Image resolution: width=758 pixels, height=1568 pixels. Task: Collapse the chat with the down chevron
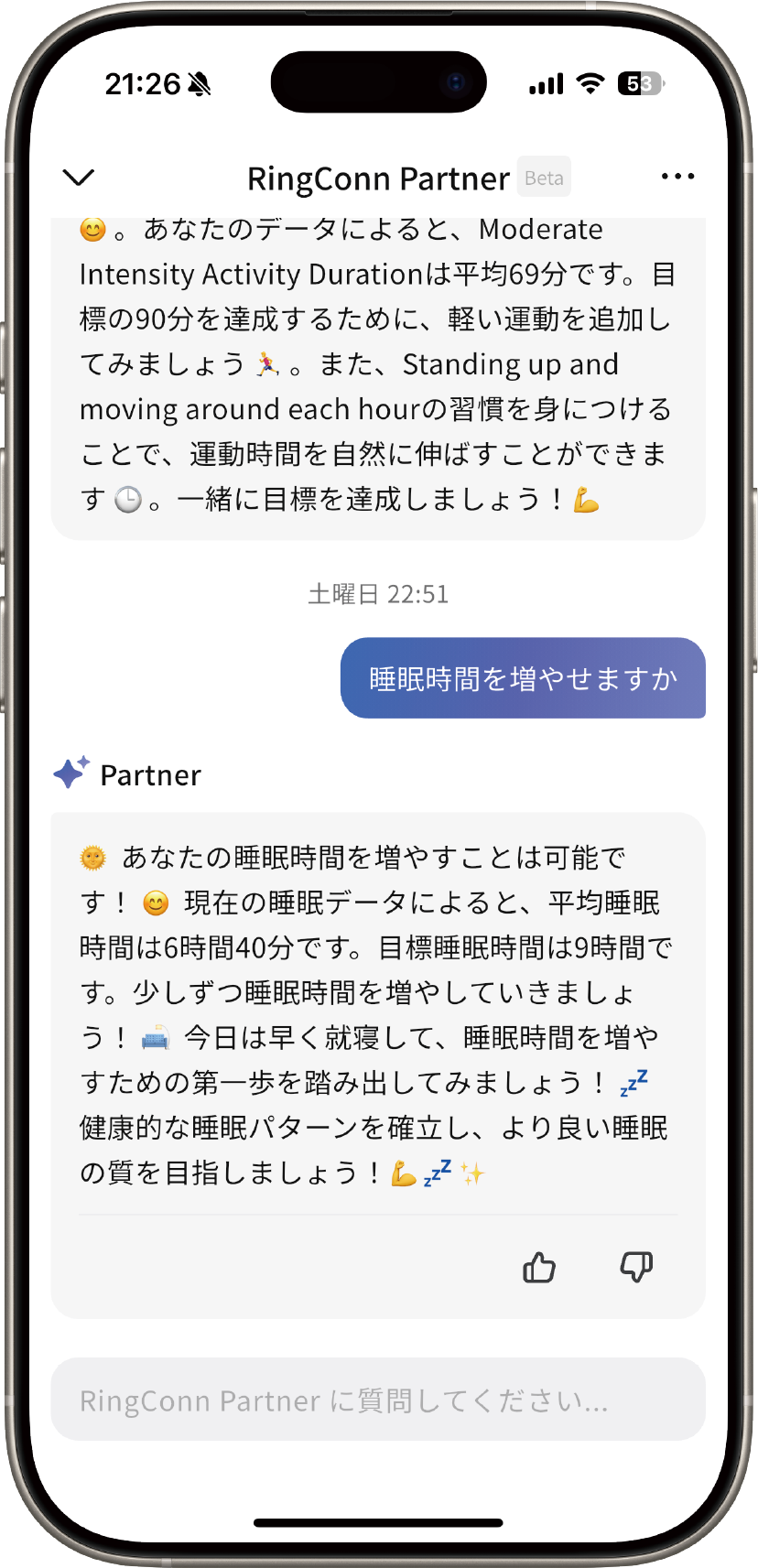(x=79, y=178)
